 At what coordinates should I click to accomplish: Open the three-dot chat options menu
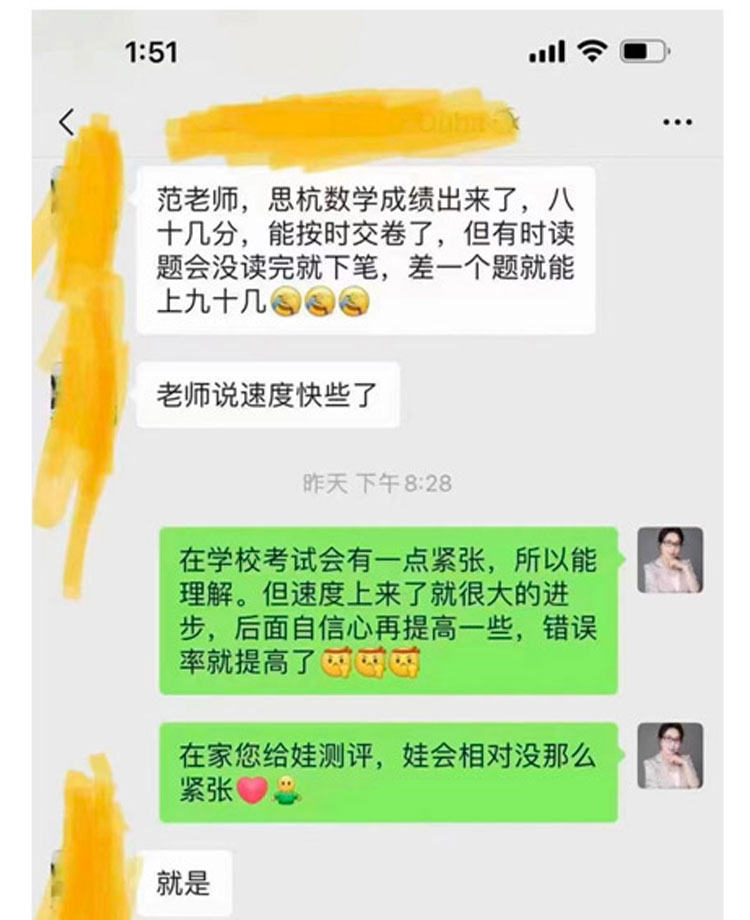(677, 122)
